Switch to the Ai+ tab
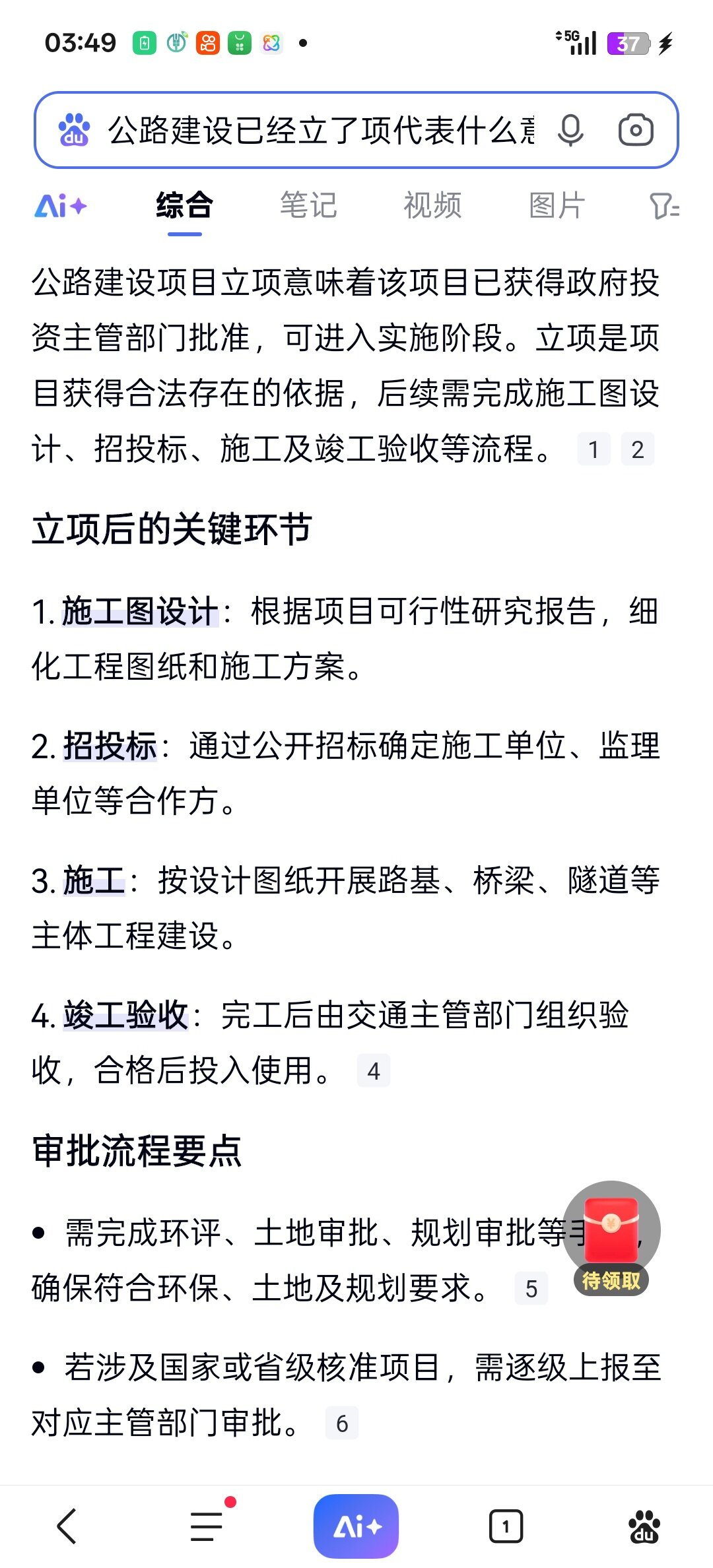 tap(61, 206)
